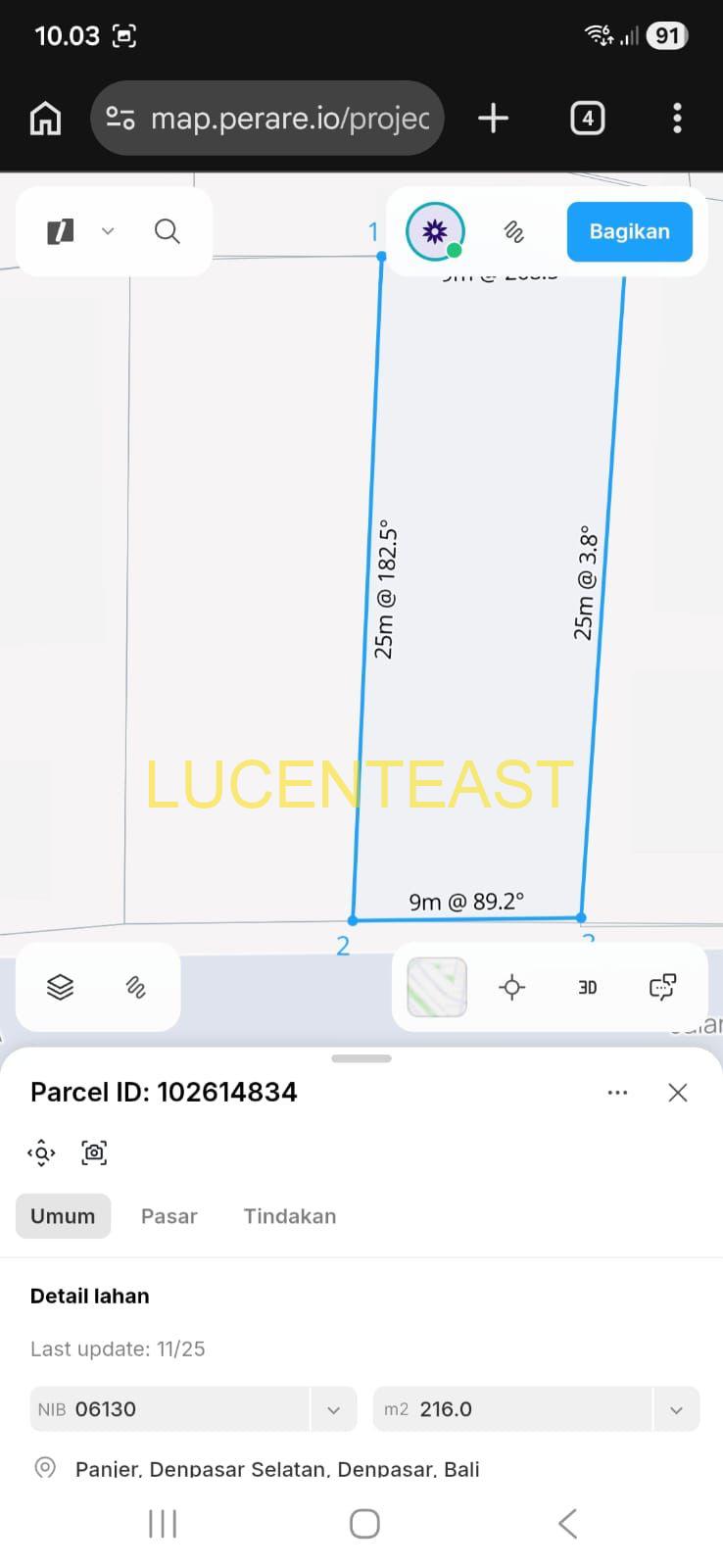Center map on my location crosshair
The height and width of the screenshot is (1568, 723).
click(x=511, y=987)
